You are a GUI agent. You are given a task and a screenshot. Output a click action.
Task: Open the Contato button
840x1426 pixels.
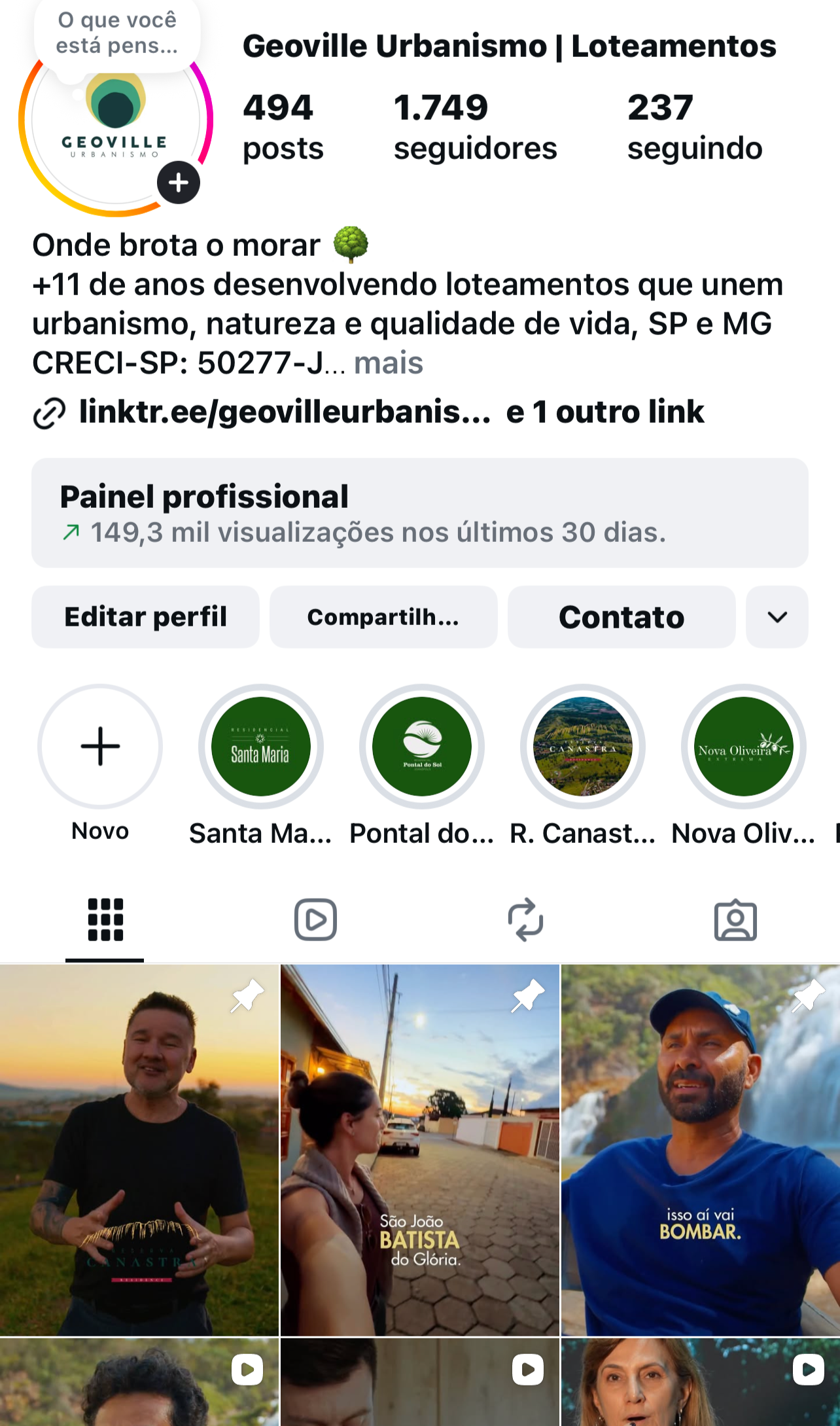pos(621,616)
